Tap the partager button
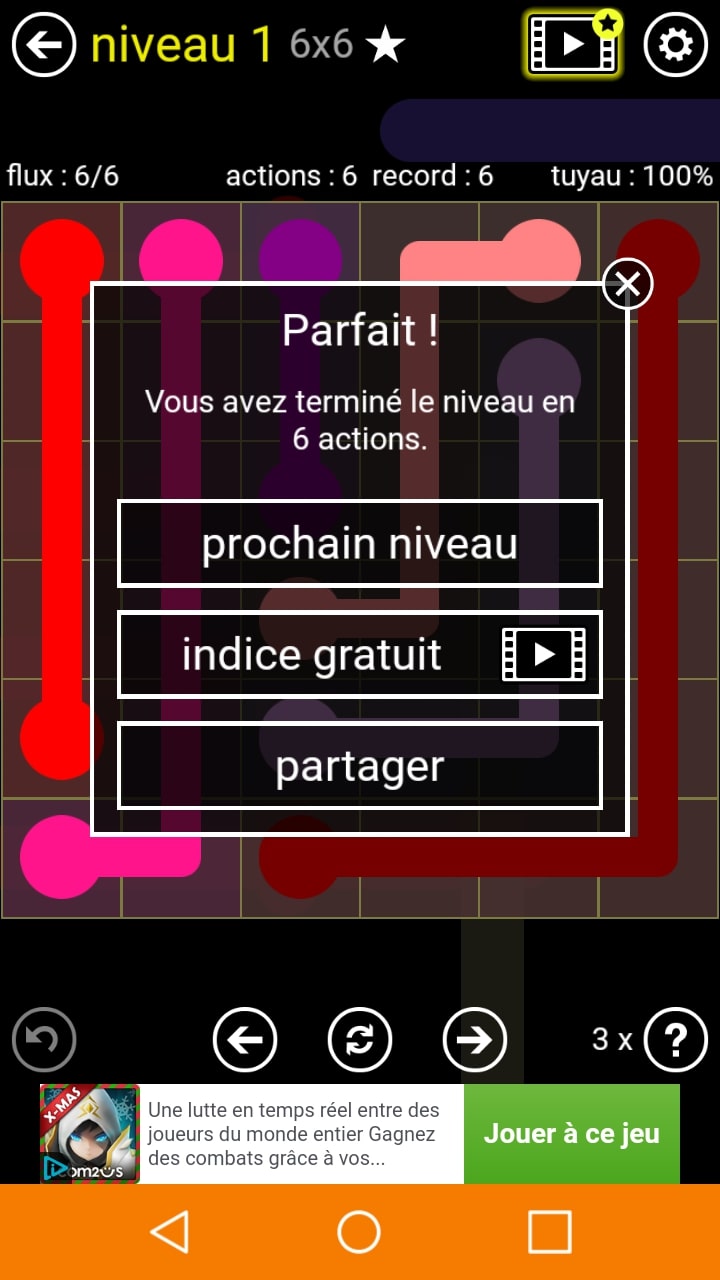Screen dimensions: 720x1280 tap(360, 766)
